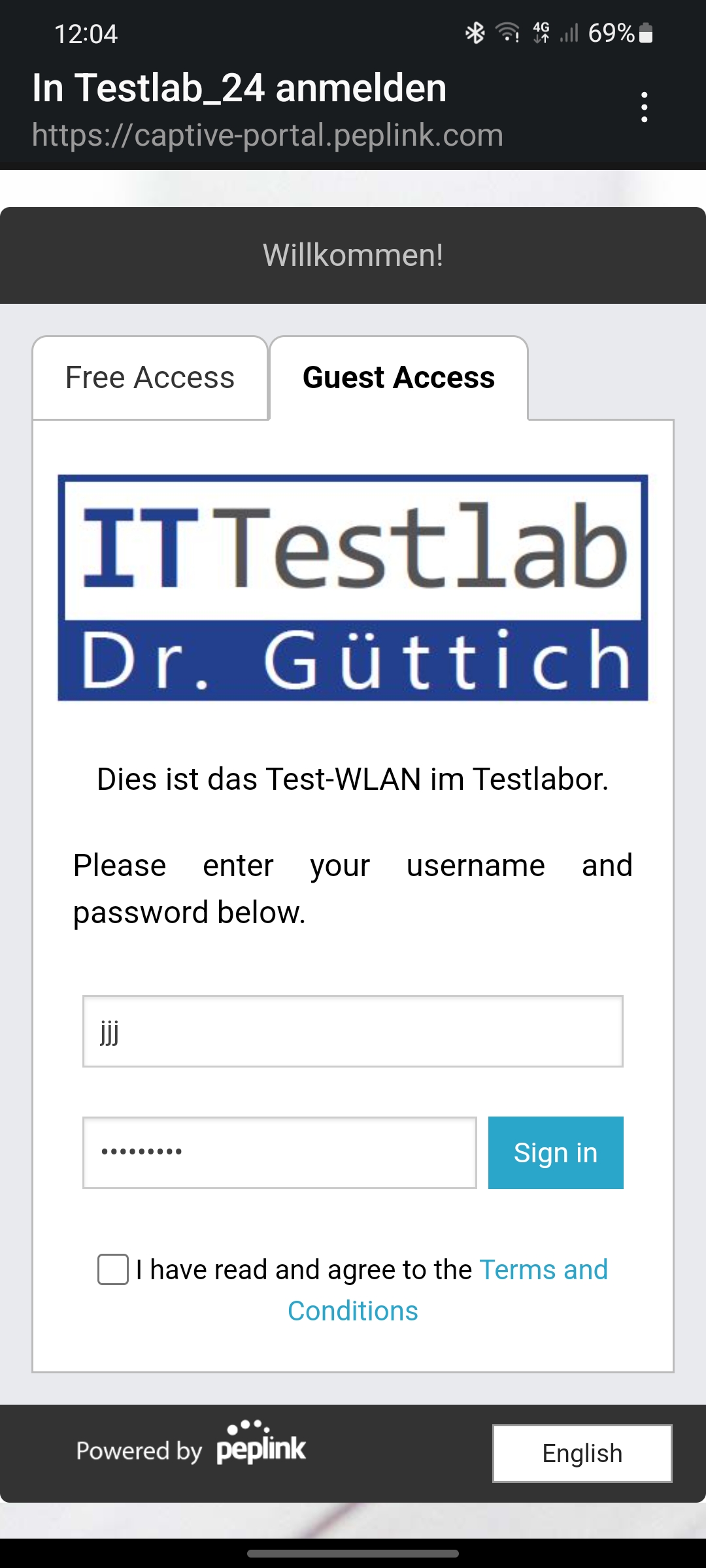
Task: Check the agree to terms checkbox
Action: click(x=113, y=1269)
